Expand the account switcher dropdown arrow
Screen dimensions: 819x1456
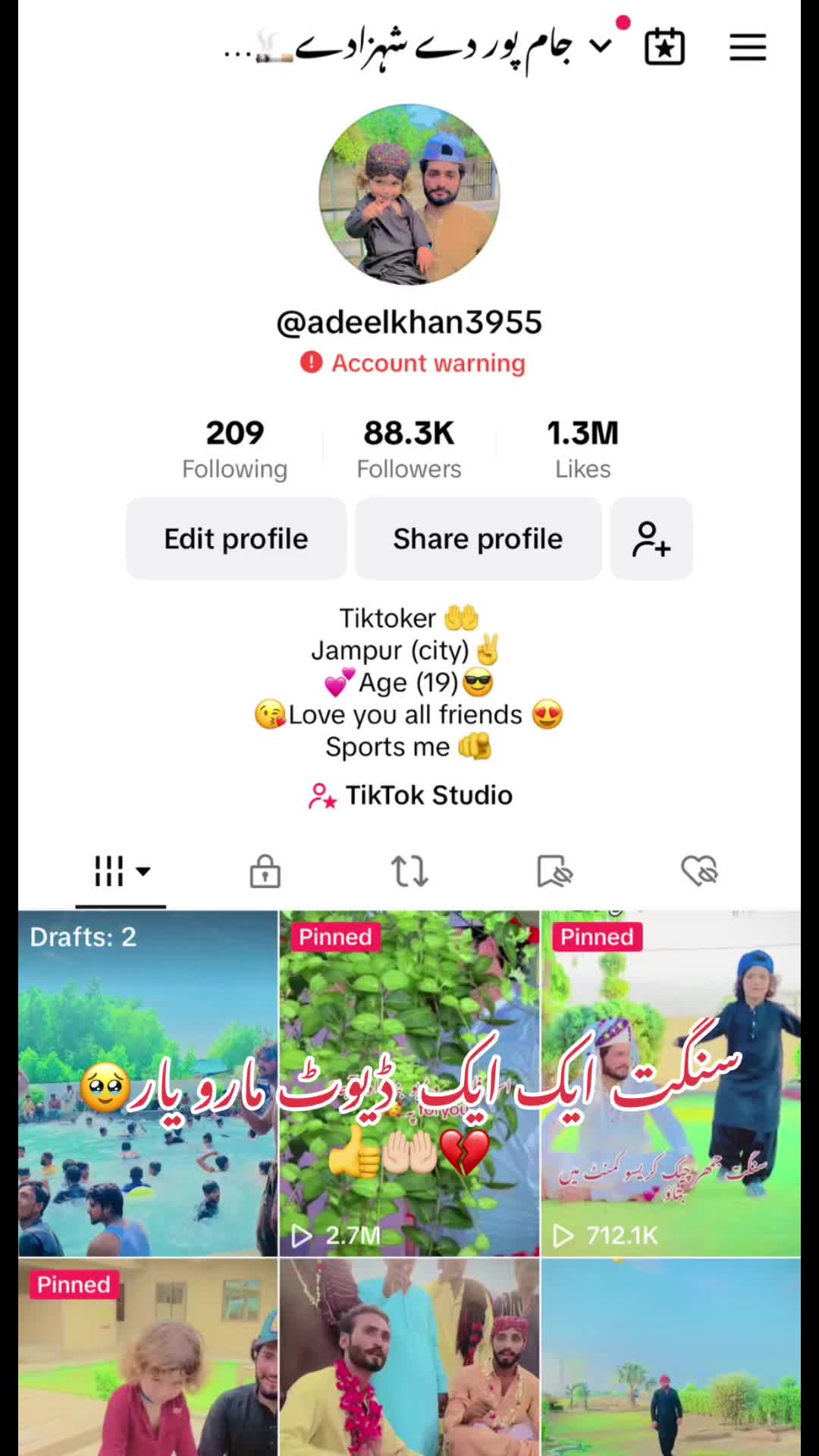pos(601,46)
